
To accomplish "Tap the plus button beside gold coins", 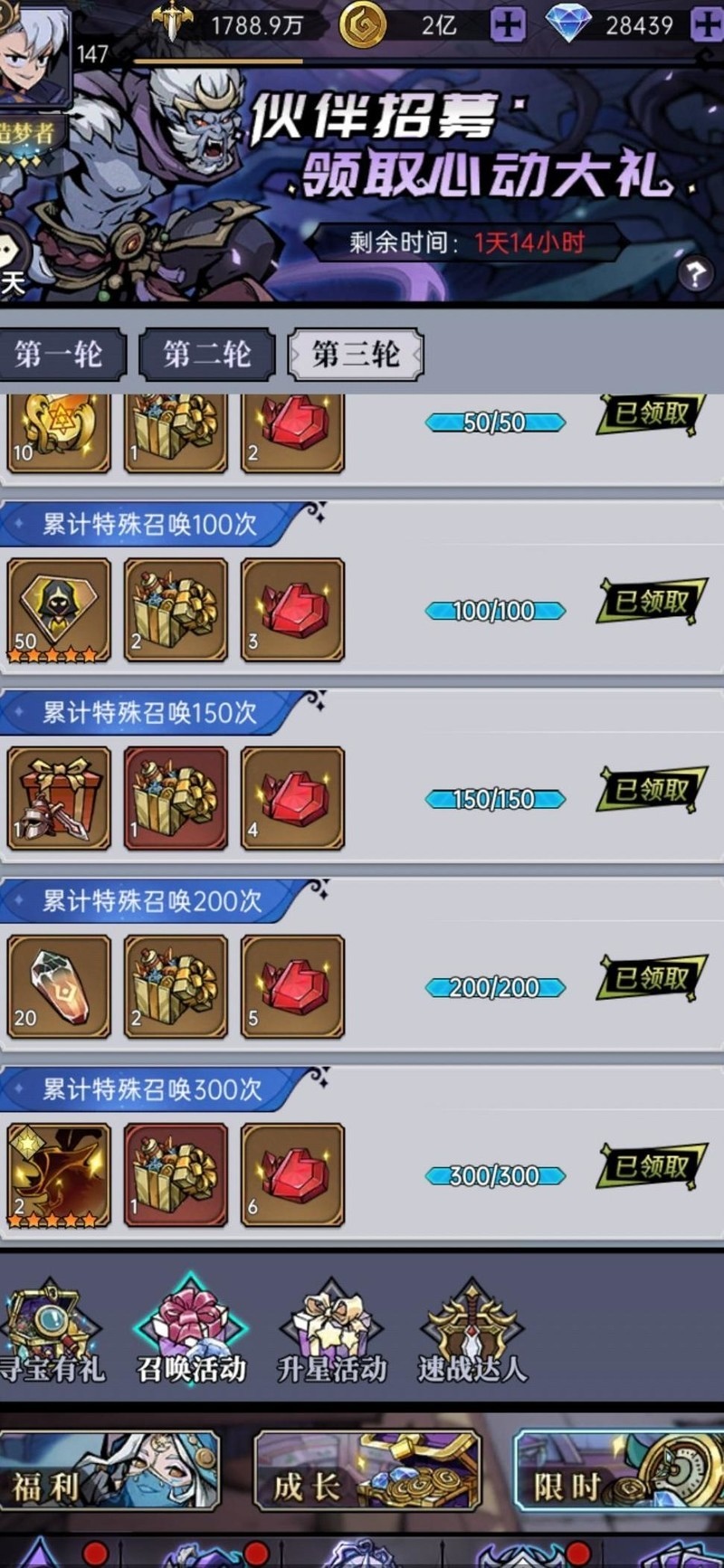I will click(x=508, y=25).
